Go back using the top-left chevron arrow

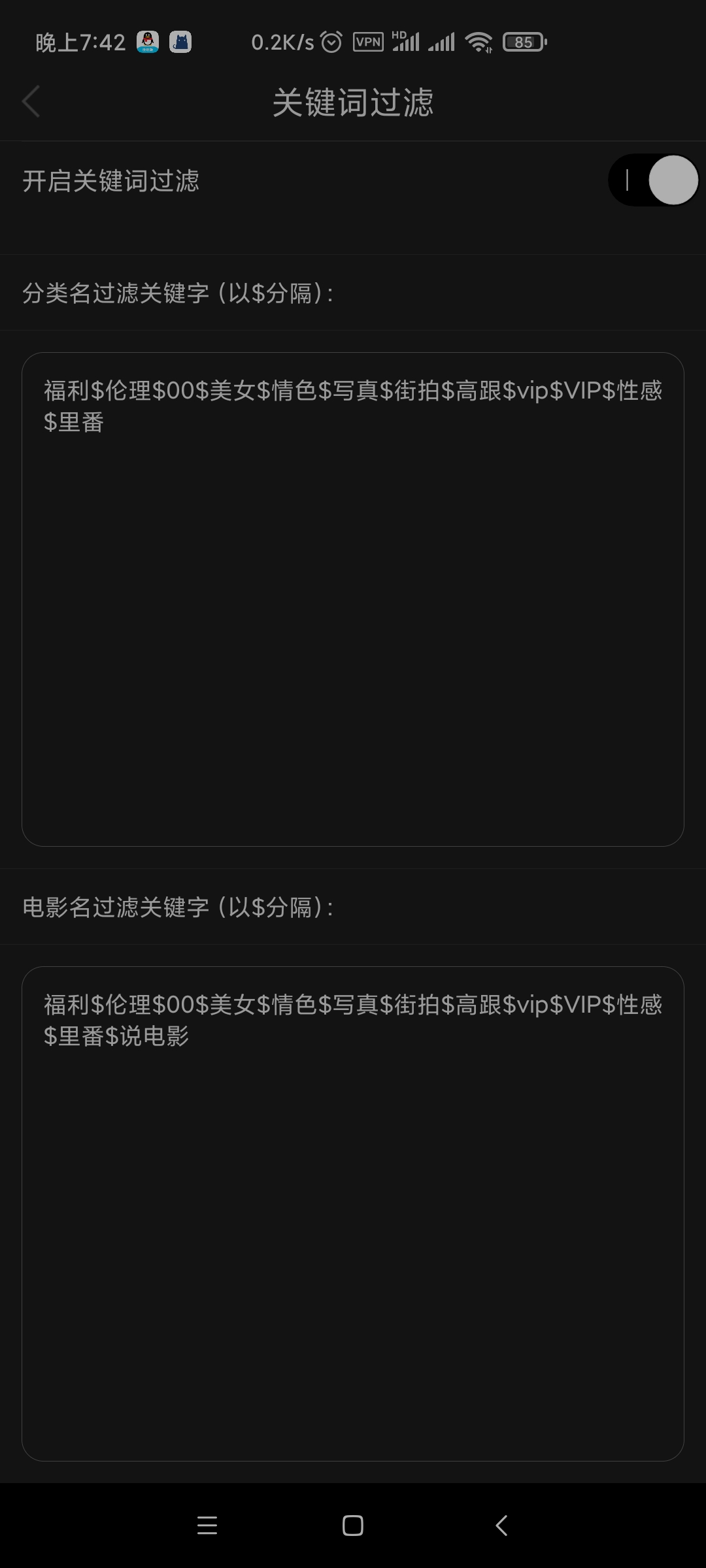31,102
